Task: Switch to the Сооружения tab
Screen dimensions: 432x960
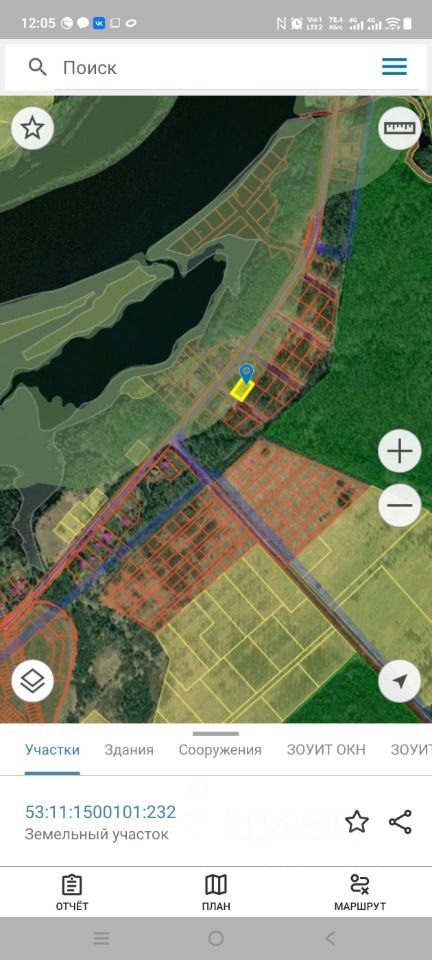Action: coord(220,750)
